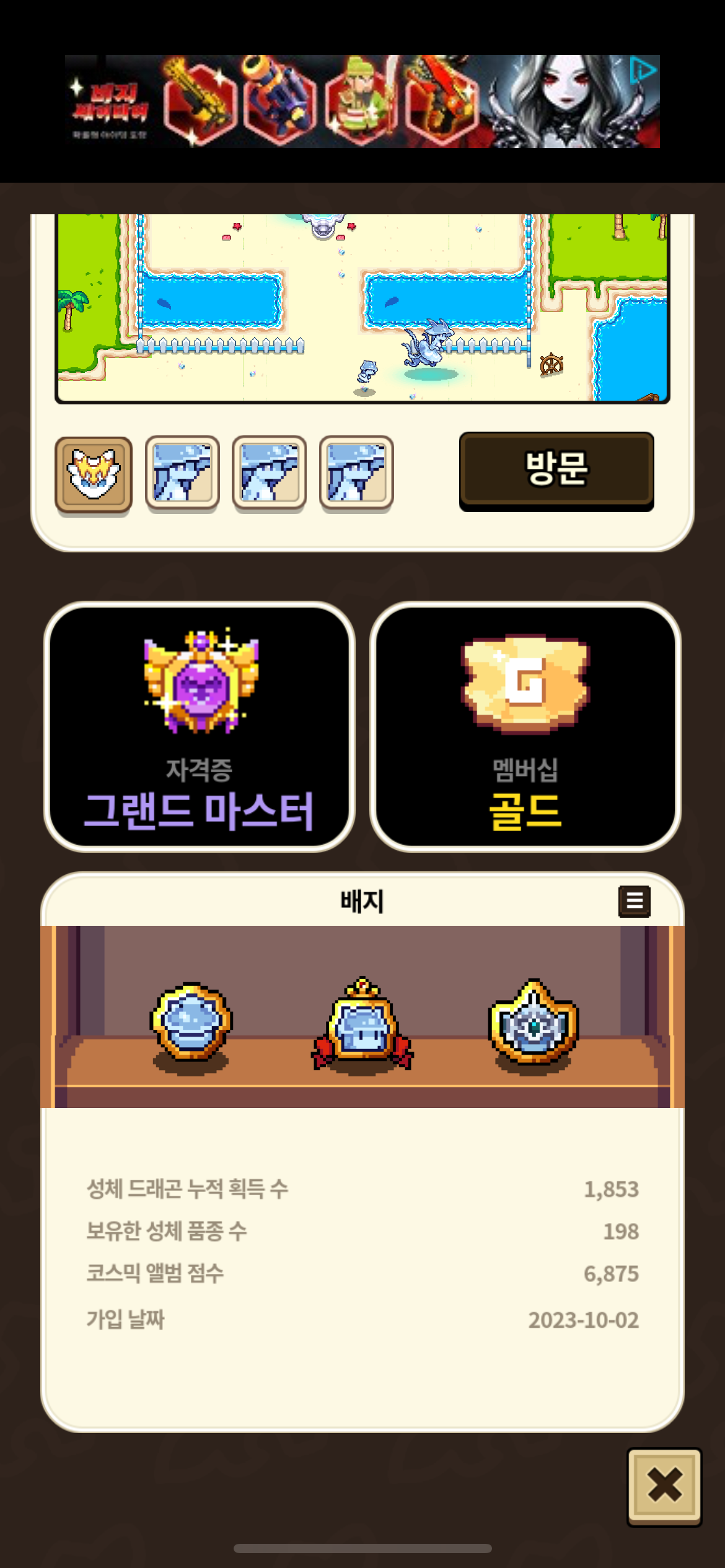Viewport: 725px width, 1568px height.
Task: Open the ad banner at top
Action: (x=362, y=102)
